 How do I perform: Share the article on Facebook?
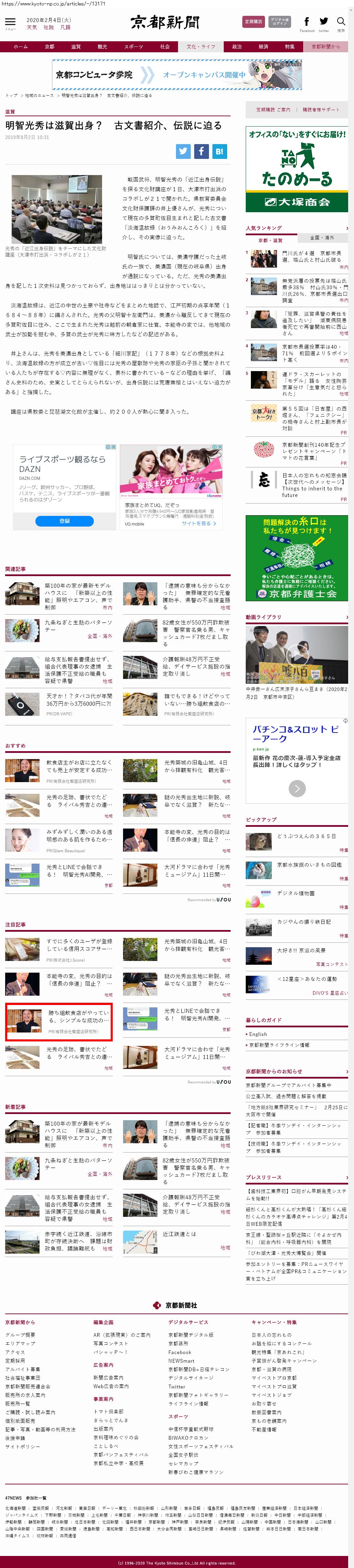201,152
